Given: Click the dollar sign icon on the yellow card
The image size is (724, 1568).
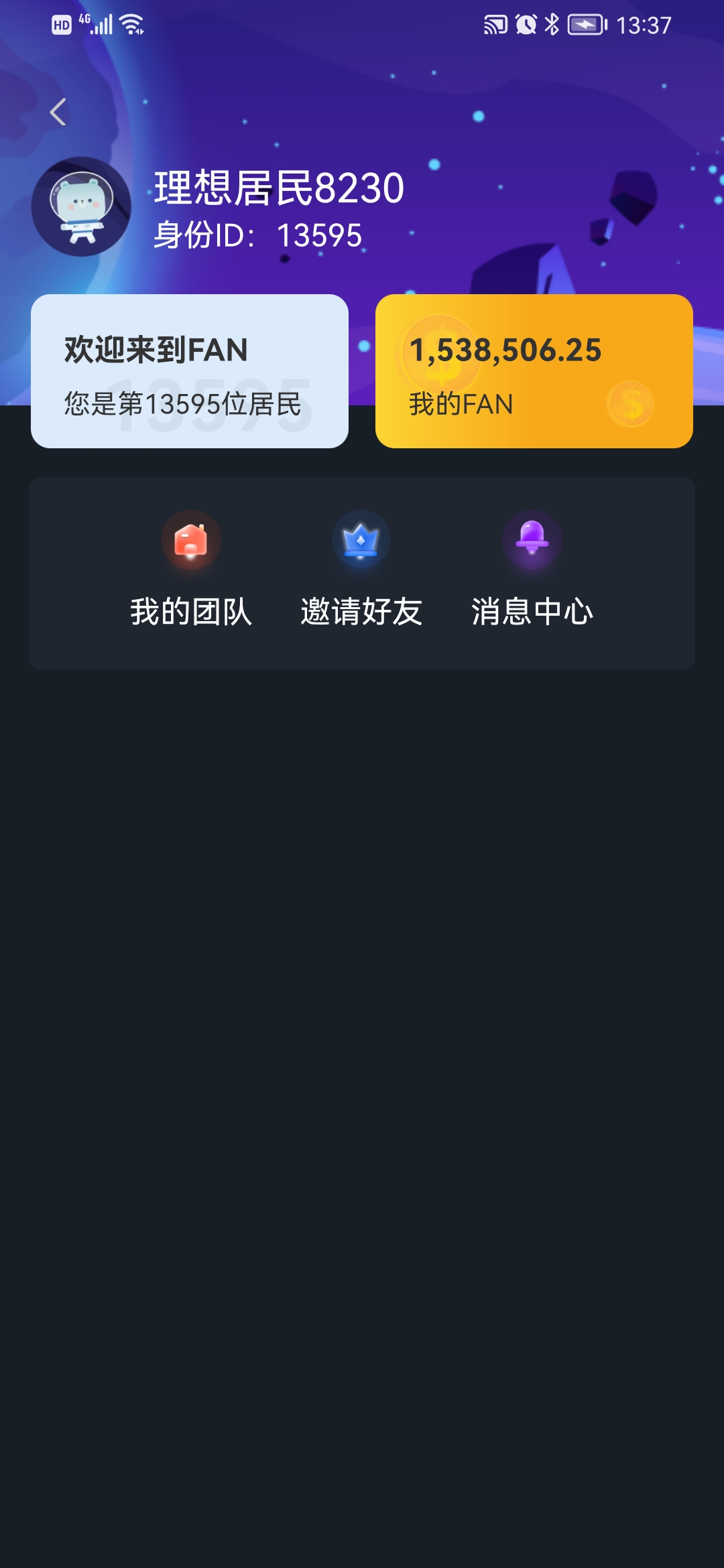Looking at the screenshot, I should click(631, 402).
